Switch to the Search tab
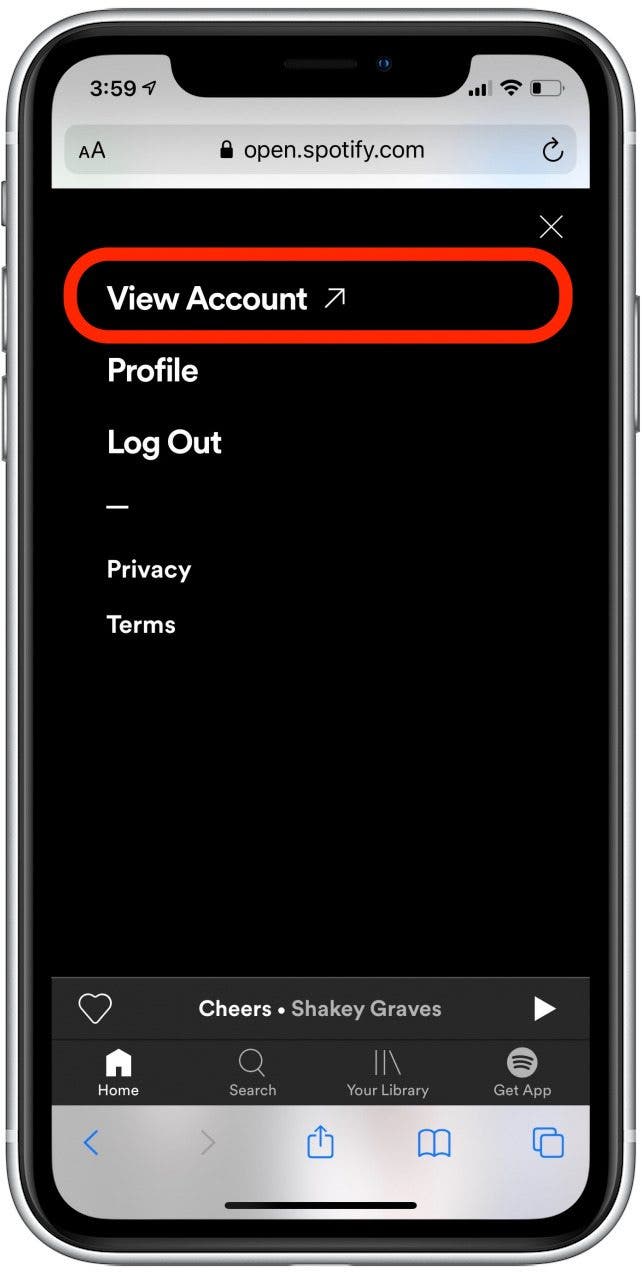 (x=252, y=1072)
